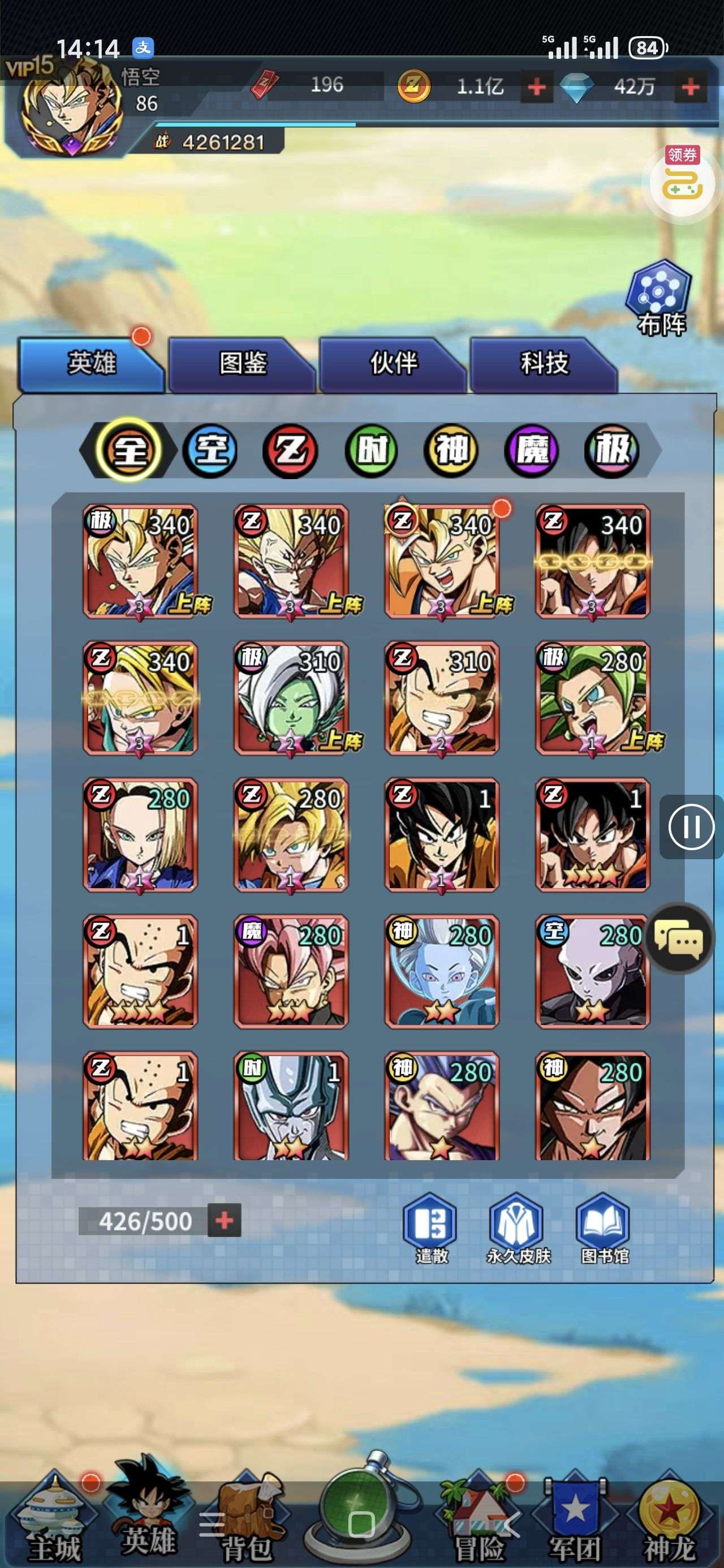
Task: Open the 时 type hero card
Action: point(291,1106)
